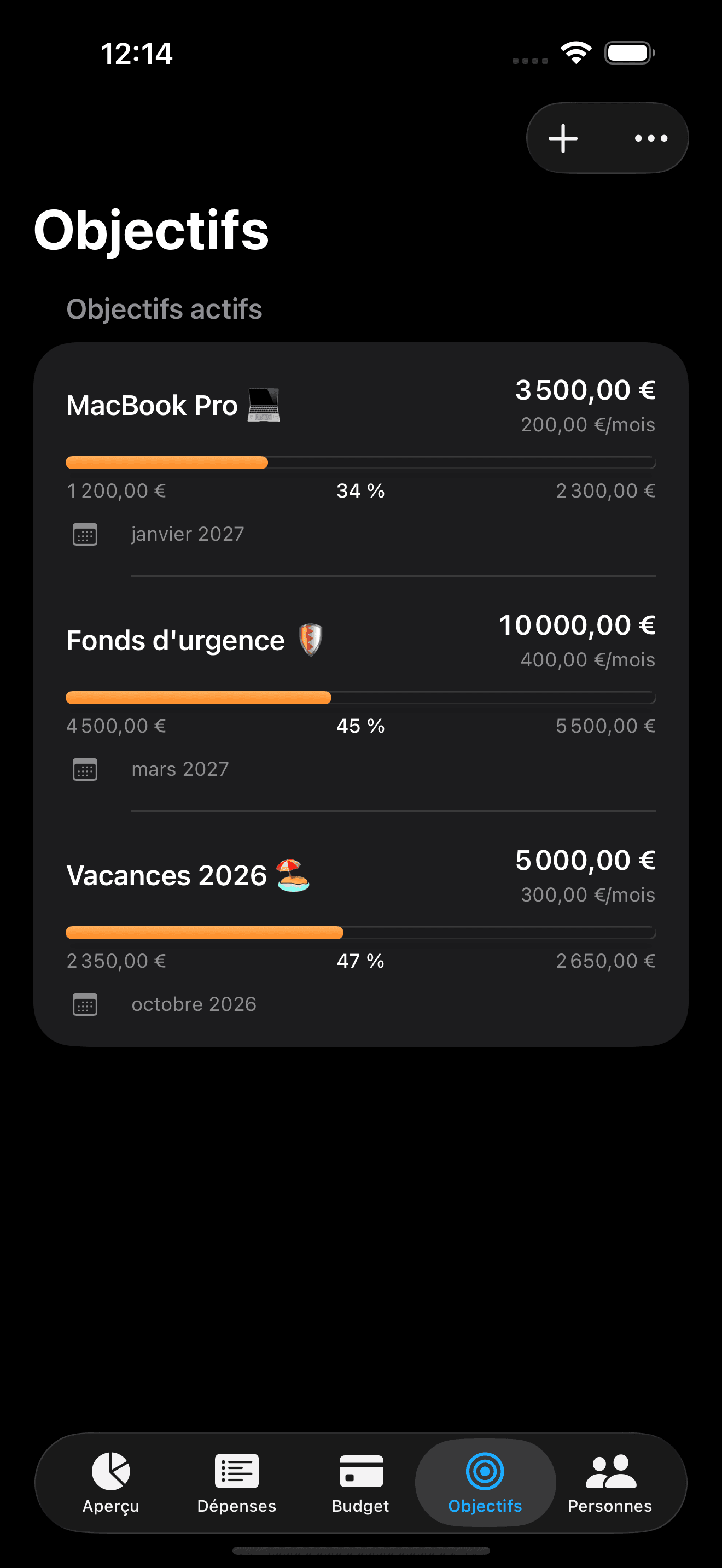Click the Objectifs actifs section header
722x1568 pixels.
[165, 309]
